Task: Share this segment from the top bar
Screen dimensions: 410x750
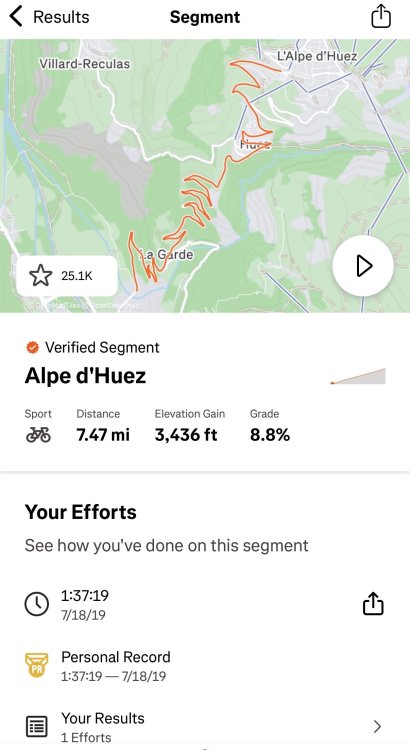Action: click(381, 17)
